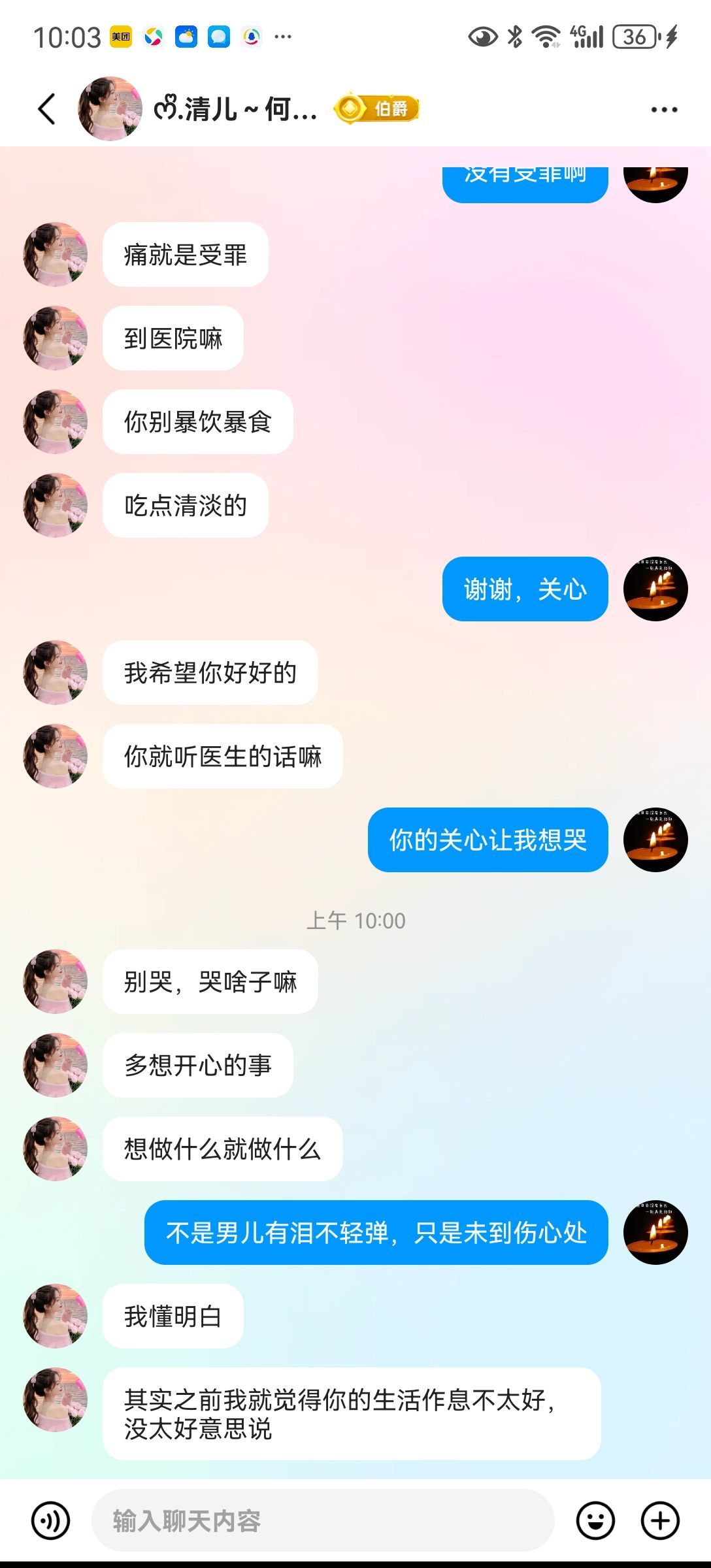
Task: Focus the 输入聊天内容 text field
Action: 323,1520
